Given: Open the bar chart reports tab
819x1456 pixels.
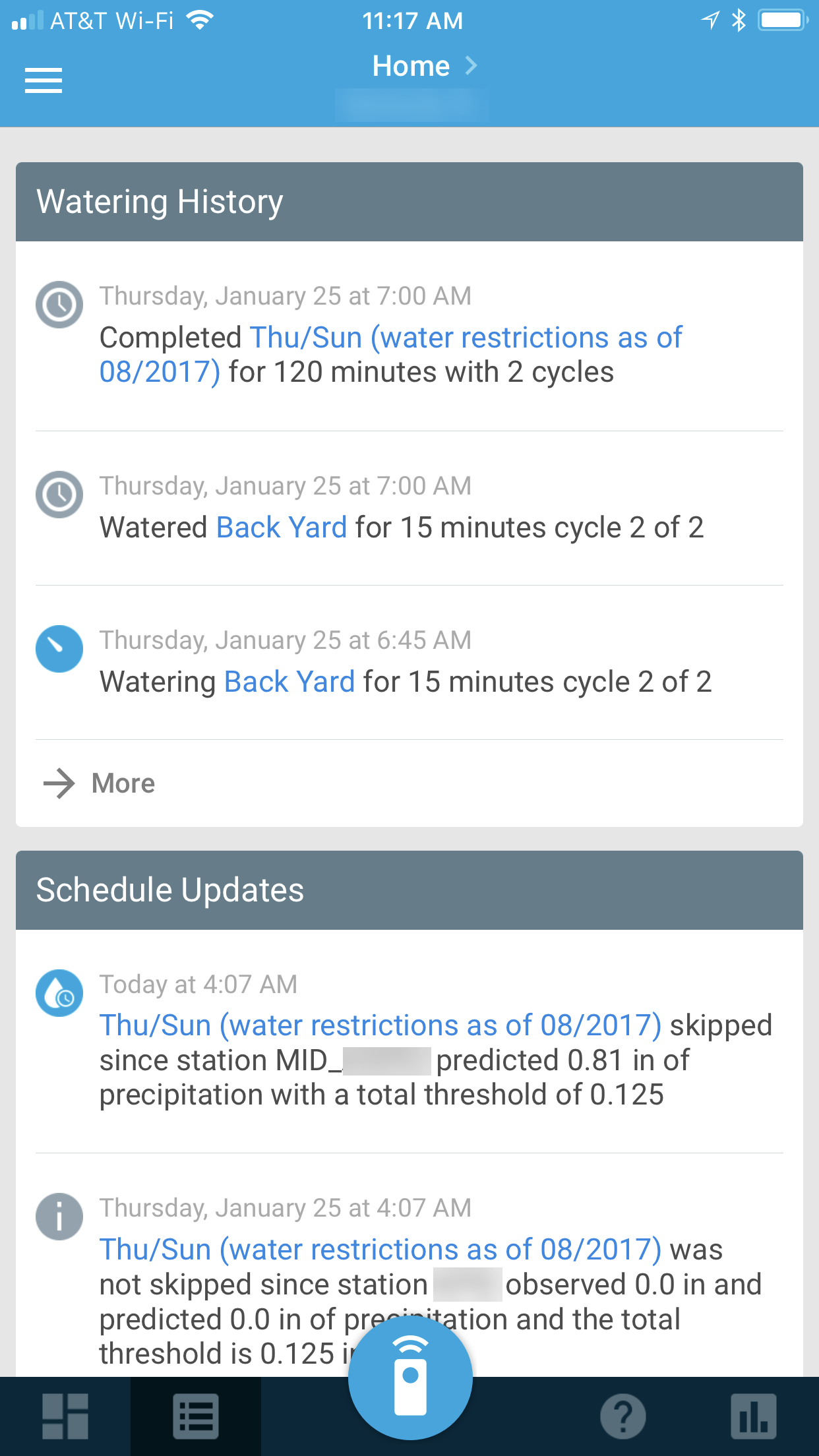Looking at the screenshot, I should (754, 1416).
